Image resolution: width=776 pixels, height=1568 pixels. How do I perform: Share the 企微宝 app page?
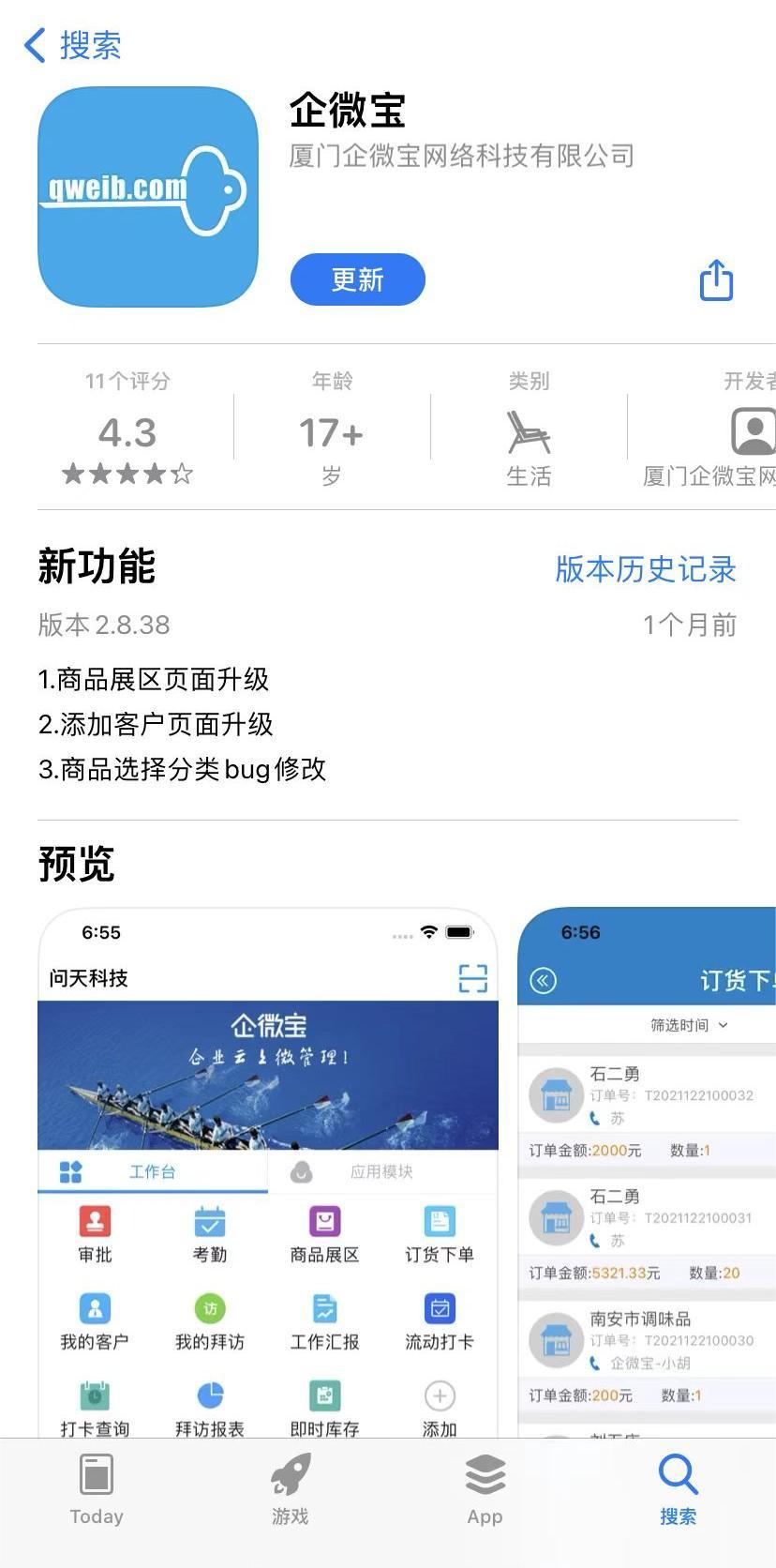tap(716, 279)
